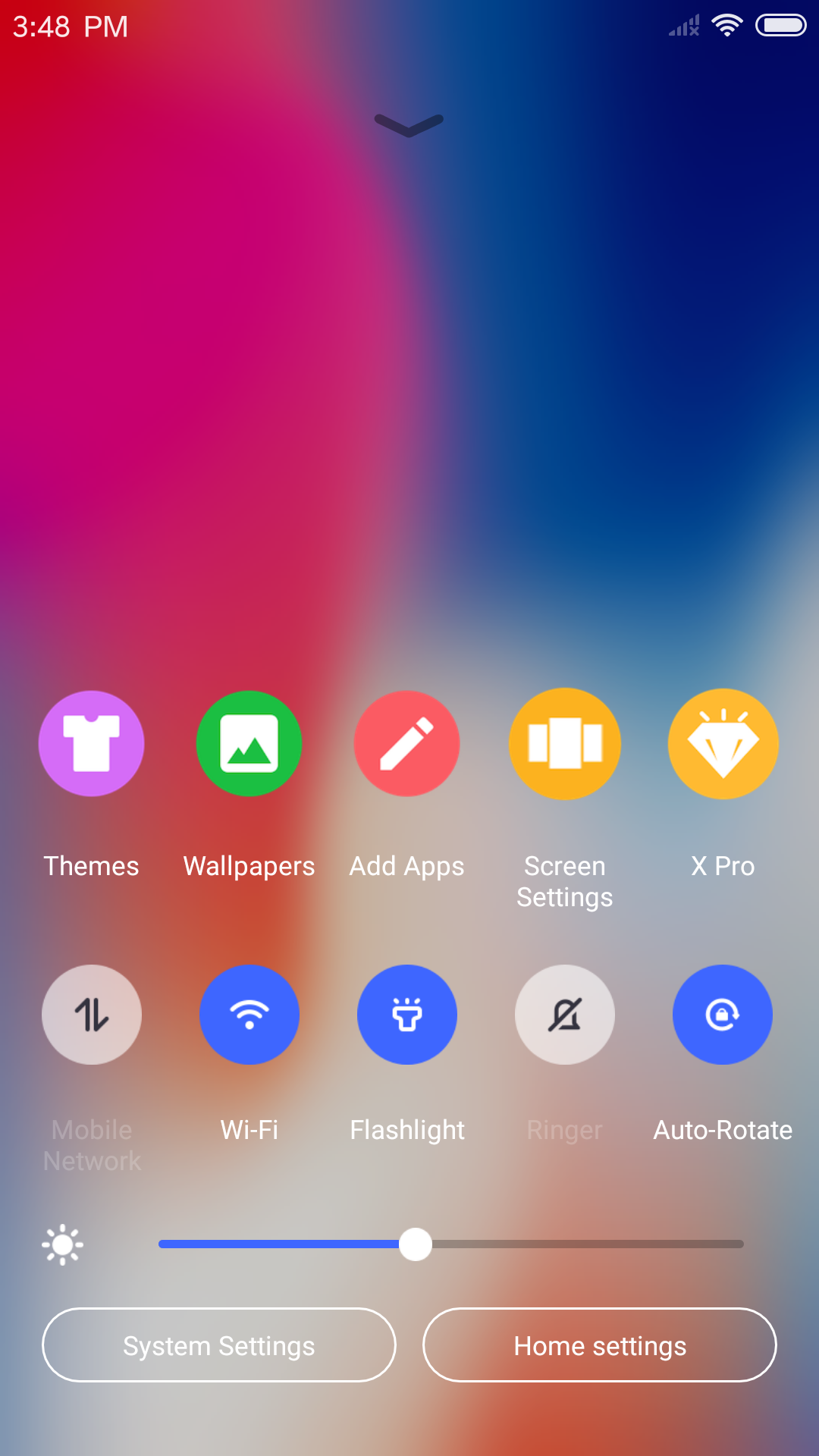The width and height of the screenshot is (819, 1456).
Task: Collapse the panel with the top chevron
Action: pyautogui.click(x=408, y=126)
